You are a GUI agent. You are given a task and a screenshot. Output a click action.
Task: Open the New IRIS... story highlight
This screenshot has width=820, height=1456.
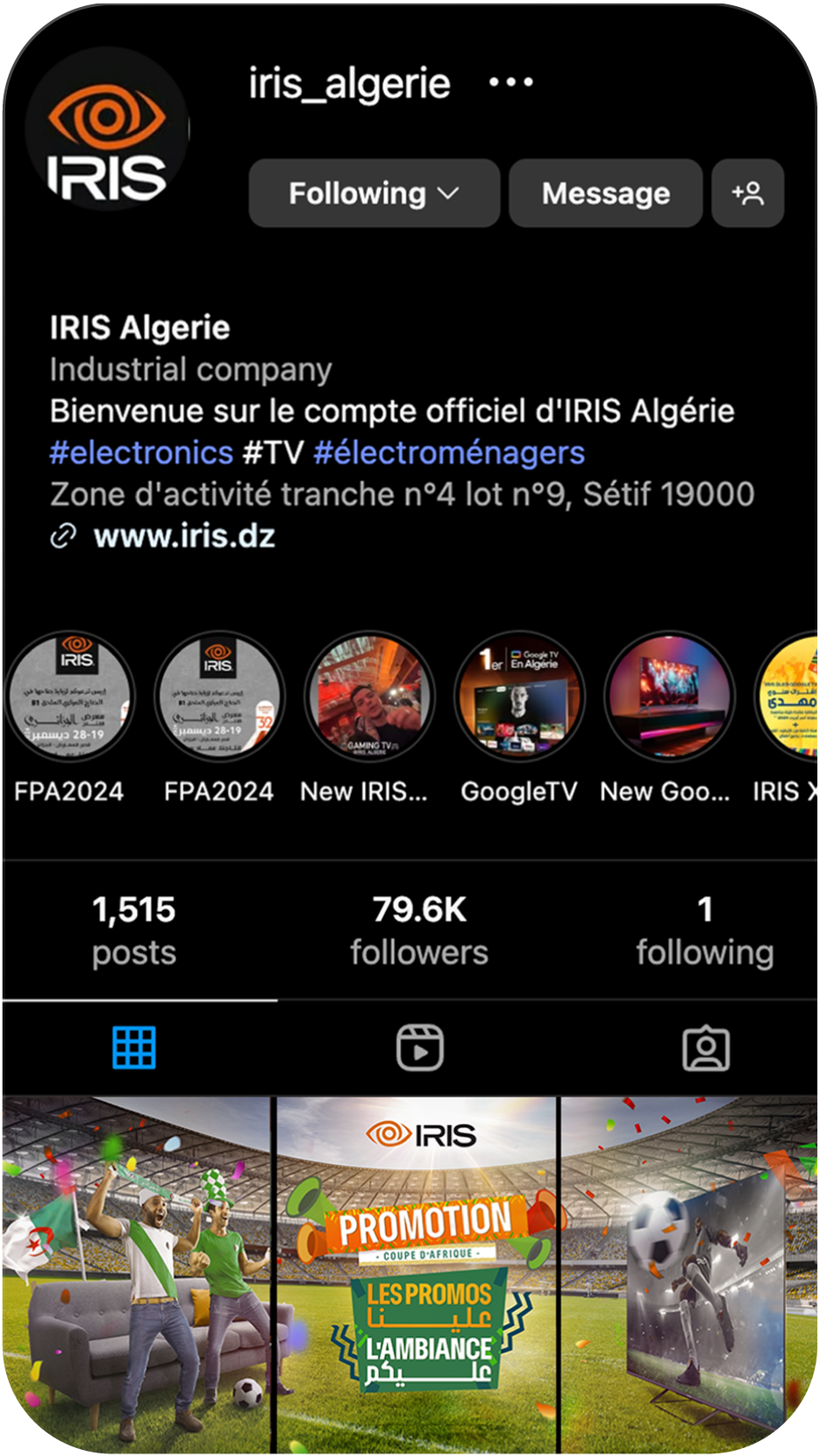click(x=369, y=697)
